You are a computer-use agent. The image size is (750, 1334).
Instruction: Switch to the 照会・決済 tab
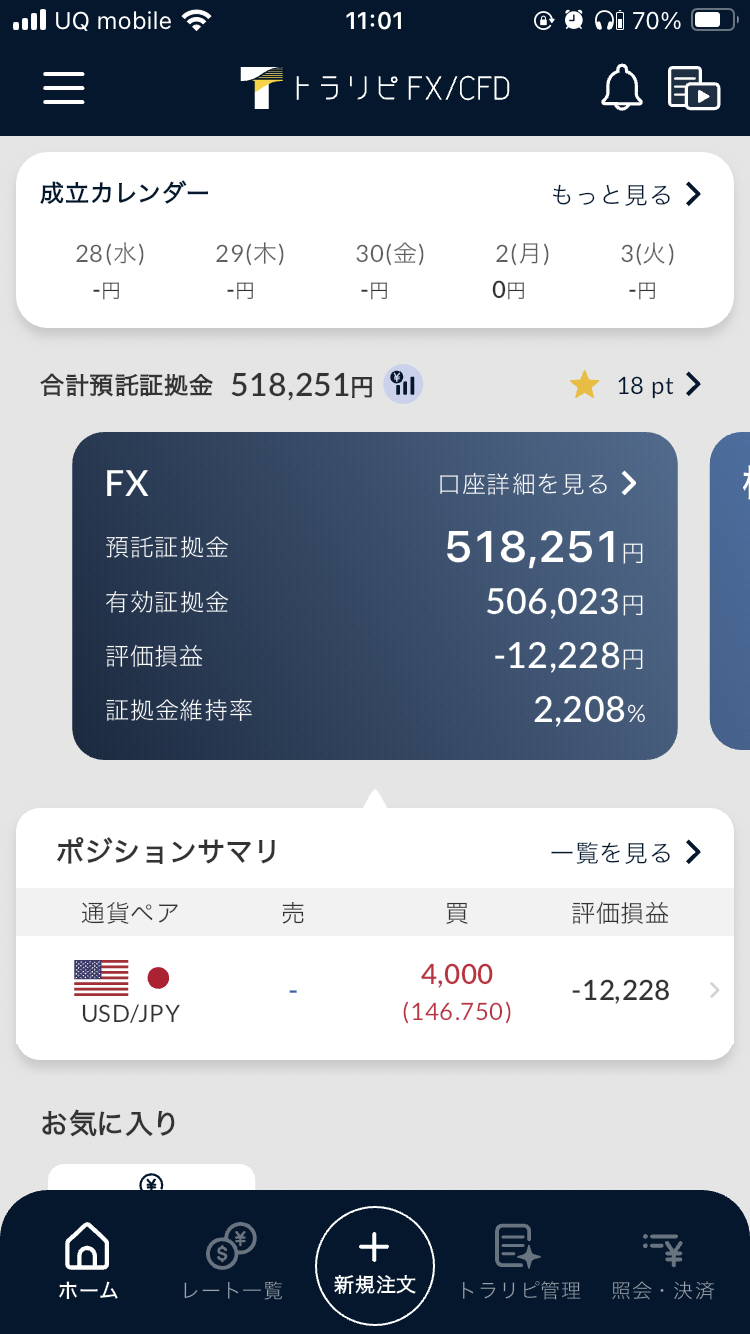pyautogui.click(x=663, y=1261)
